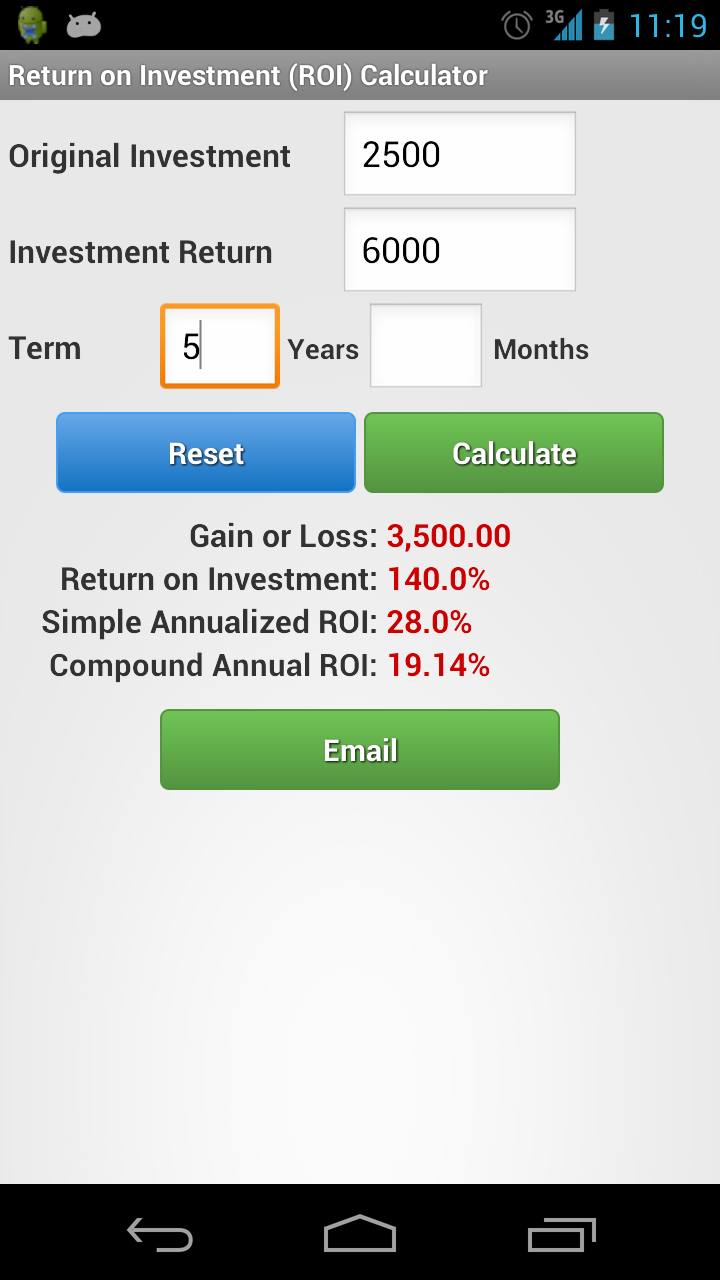
Task: Select the Months term field
Action: [x=426, y=346]
